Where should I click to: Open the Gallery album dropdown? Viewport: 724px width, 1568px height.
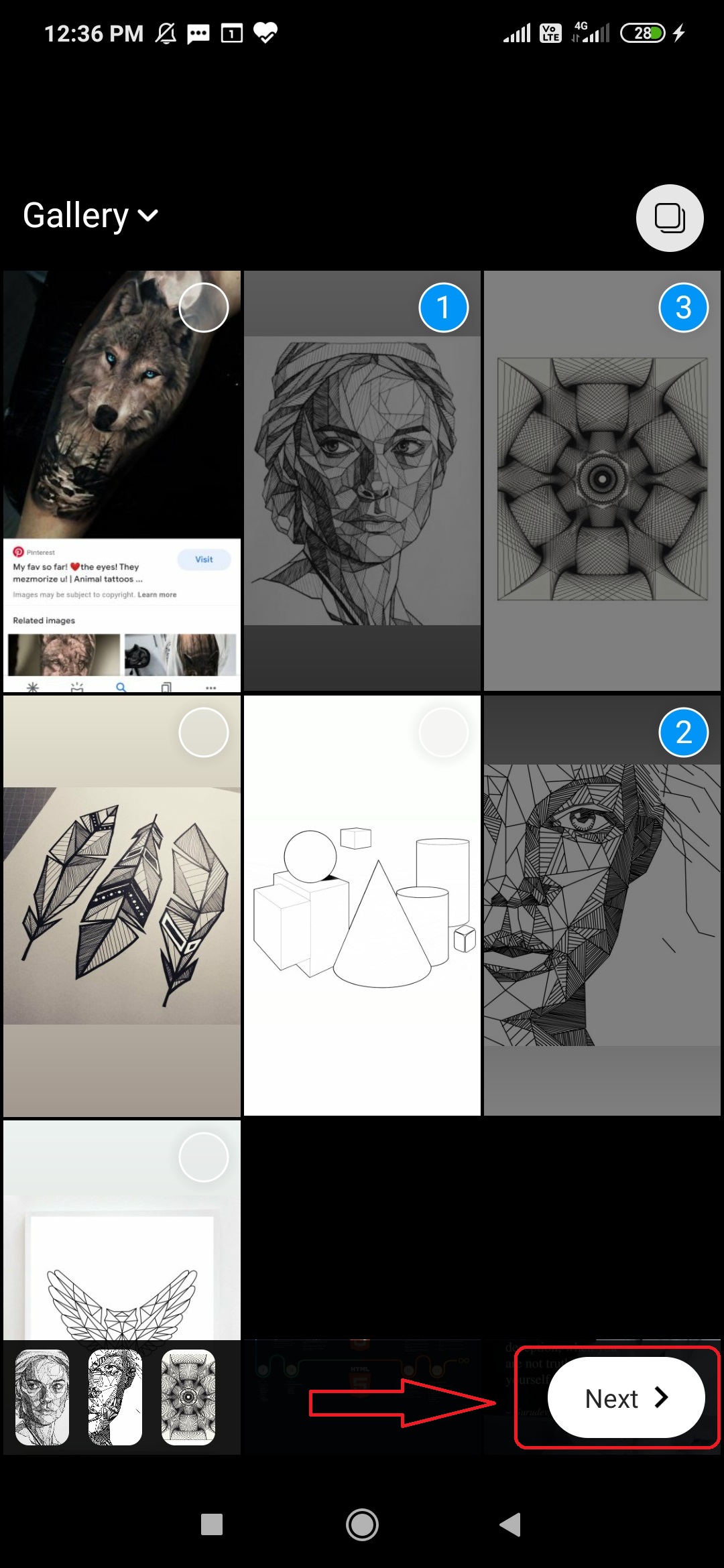[x=90, y=215]
